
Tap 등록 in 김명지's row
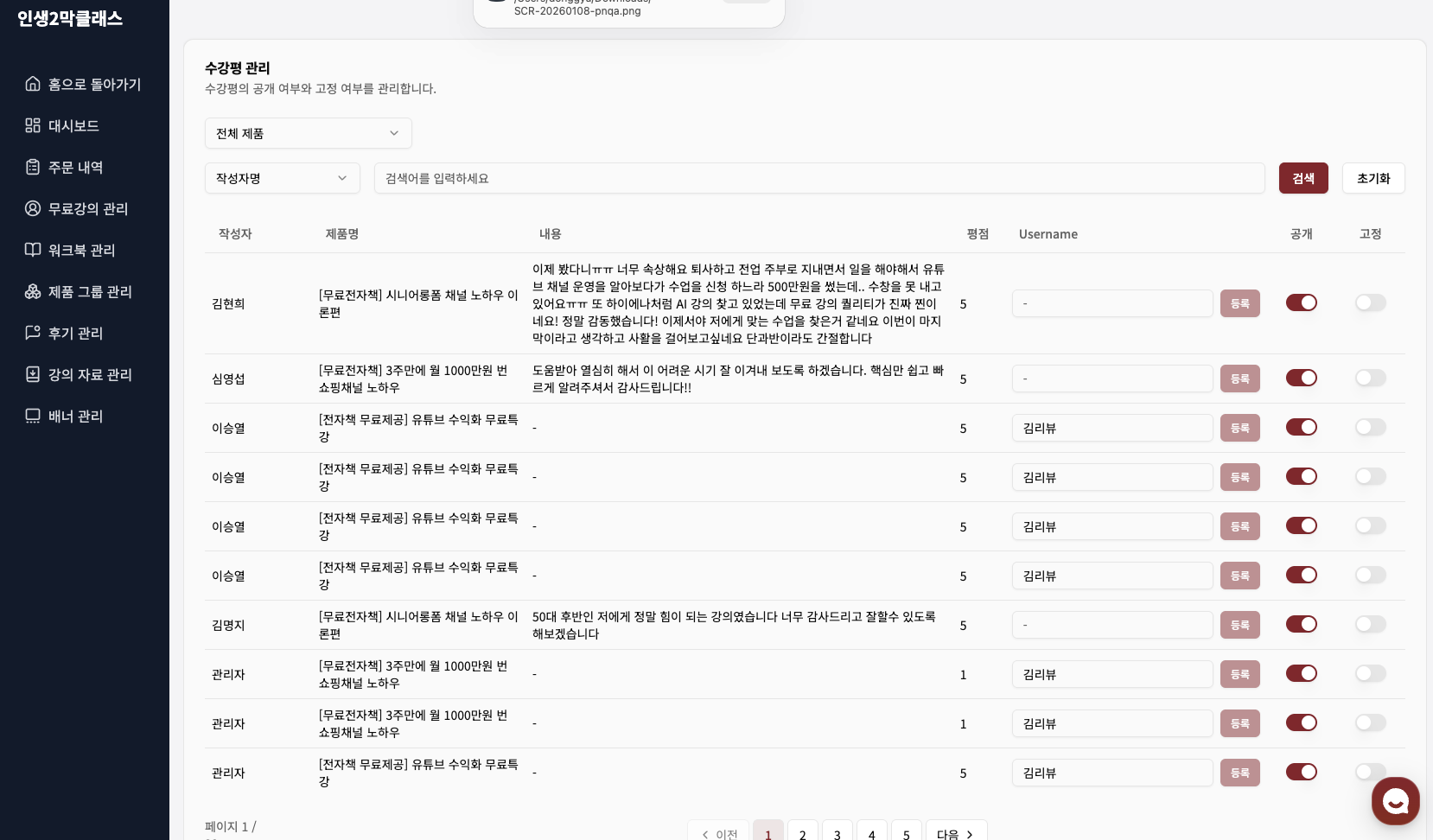coord(1239,625)
